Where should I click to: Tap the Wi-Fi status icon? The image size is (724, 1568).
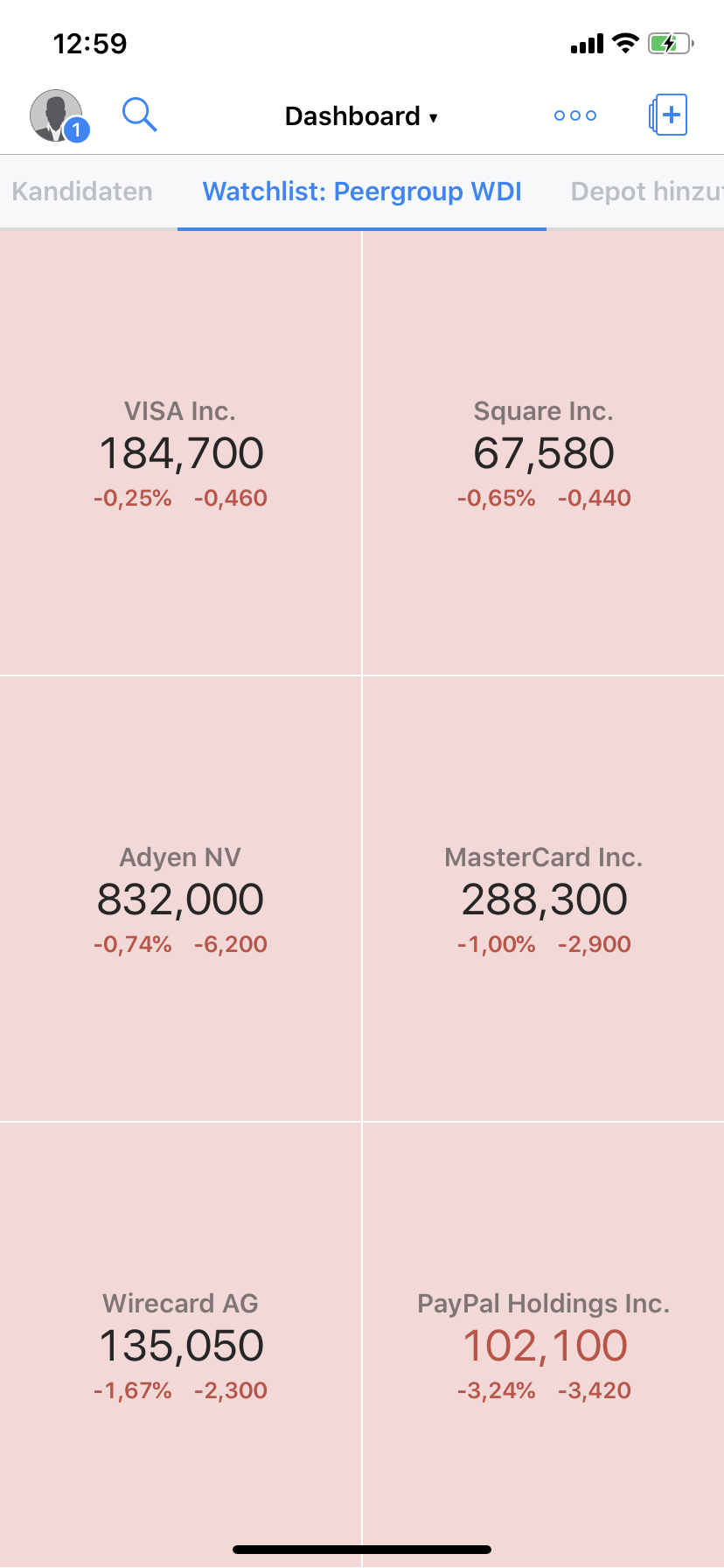point(626,43)
